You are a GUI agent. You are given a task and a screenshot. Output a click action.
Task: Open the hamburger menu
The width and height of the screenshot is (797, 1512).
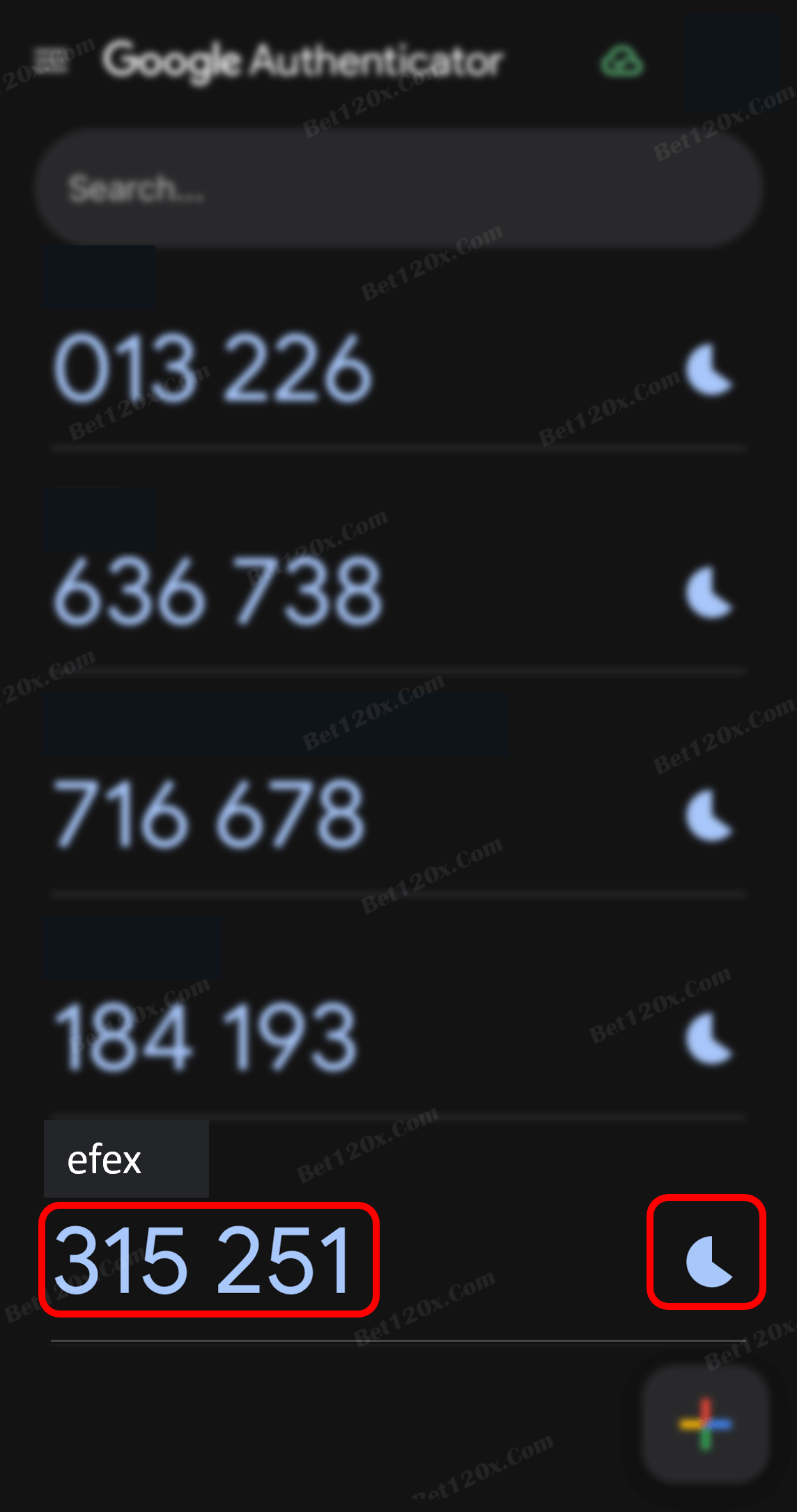51,61
